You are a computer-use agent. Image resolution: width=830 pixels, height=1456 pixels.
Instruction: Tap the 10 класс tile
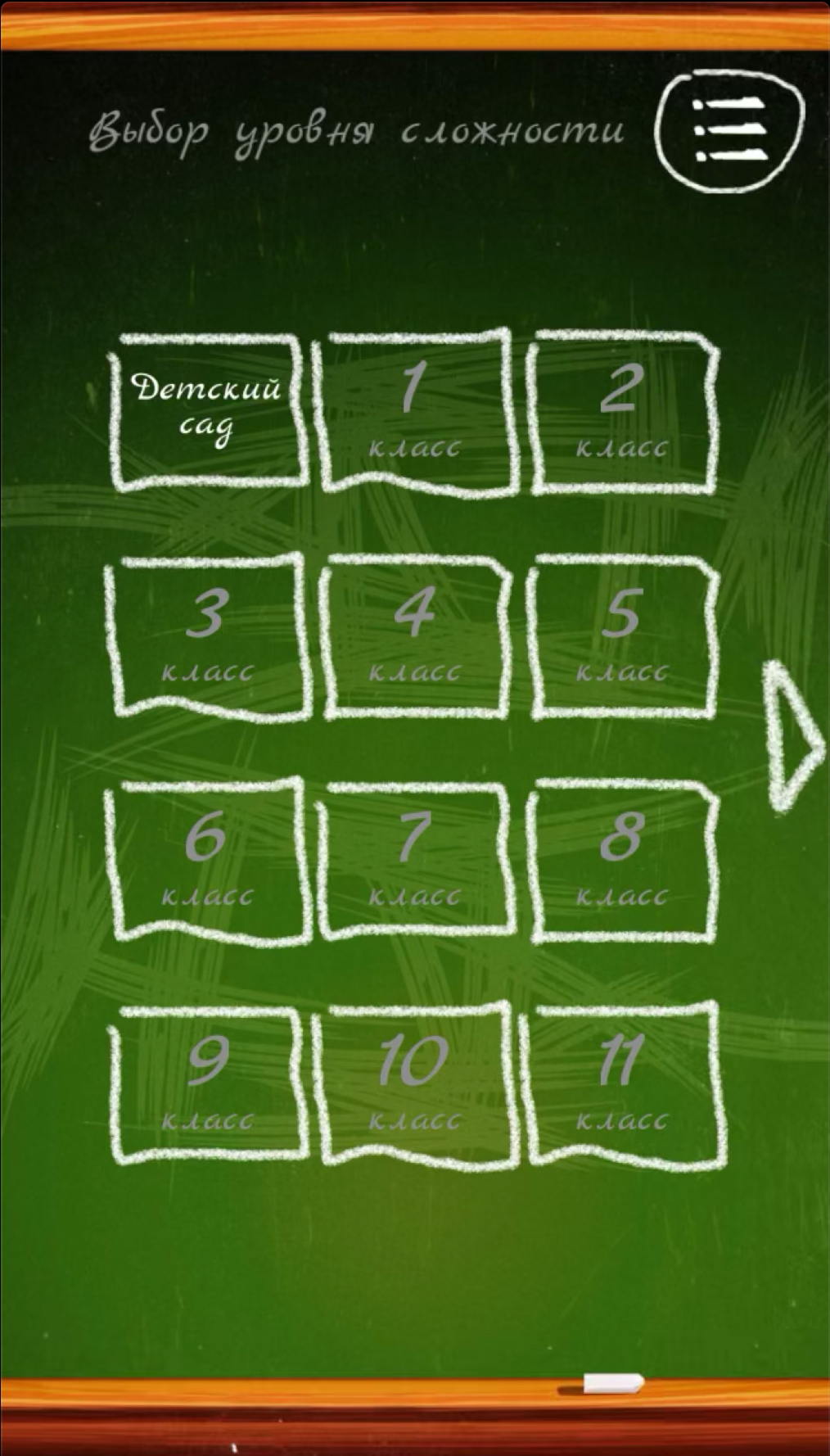415,1083
